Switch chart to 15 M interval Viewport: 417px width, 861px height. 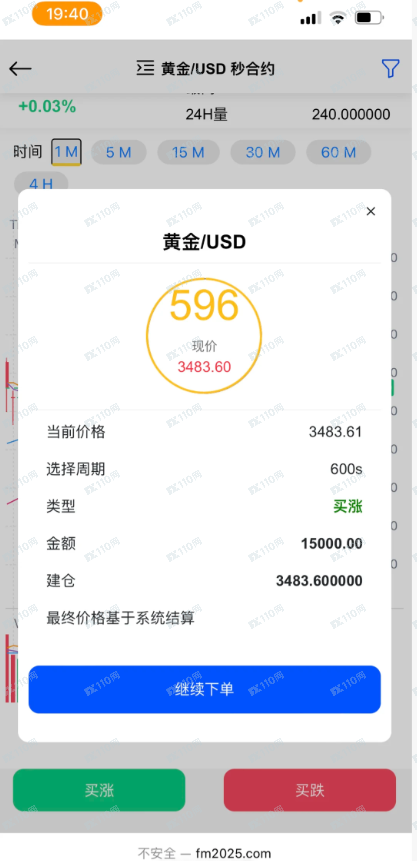[x=188, y=152]
